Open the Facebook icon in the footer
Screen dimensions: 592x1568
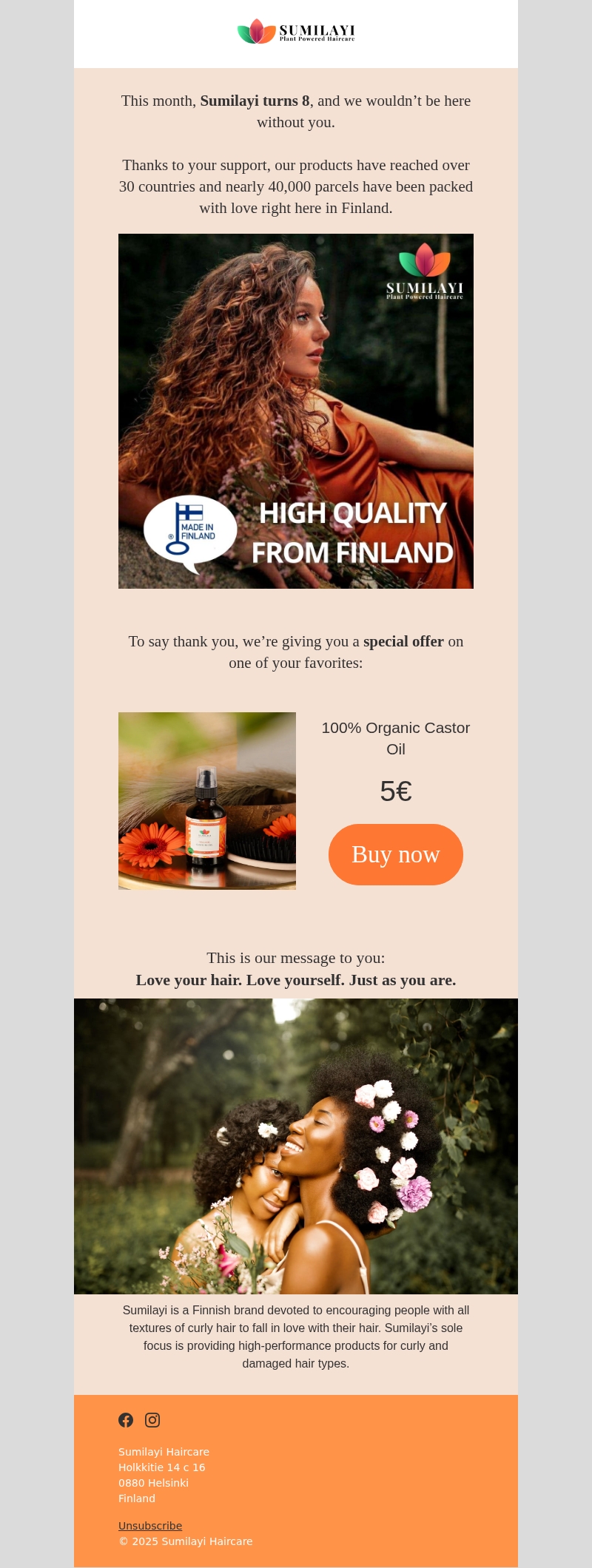pyautogui.click(x=126, y=1419)
